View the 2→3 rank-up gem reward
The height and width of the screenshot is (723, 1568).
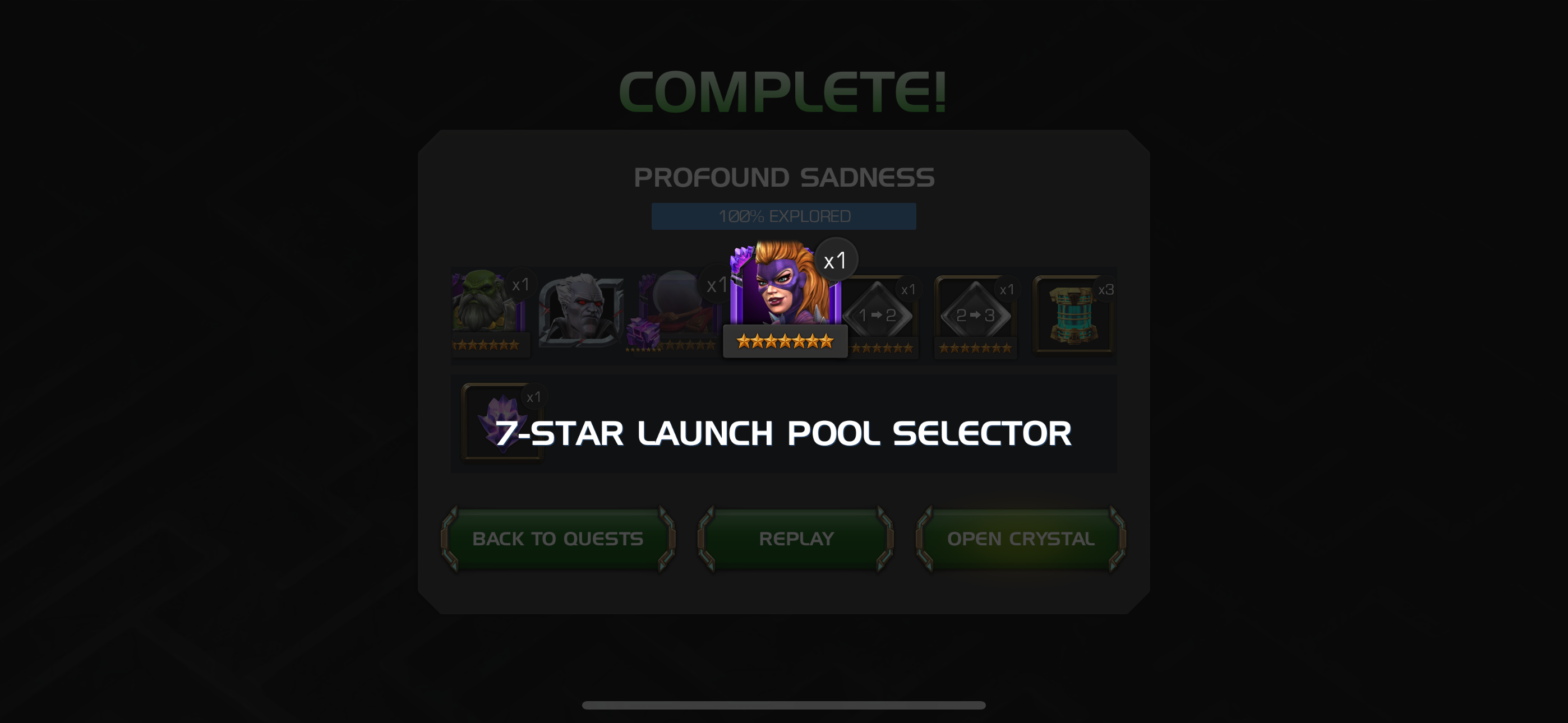975,314
